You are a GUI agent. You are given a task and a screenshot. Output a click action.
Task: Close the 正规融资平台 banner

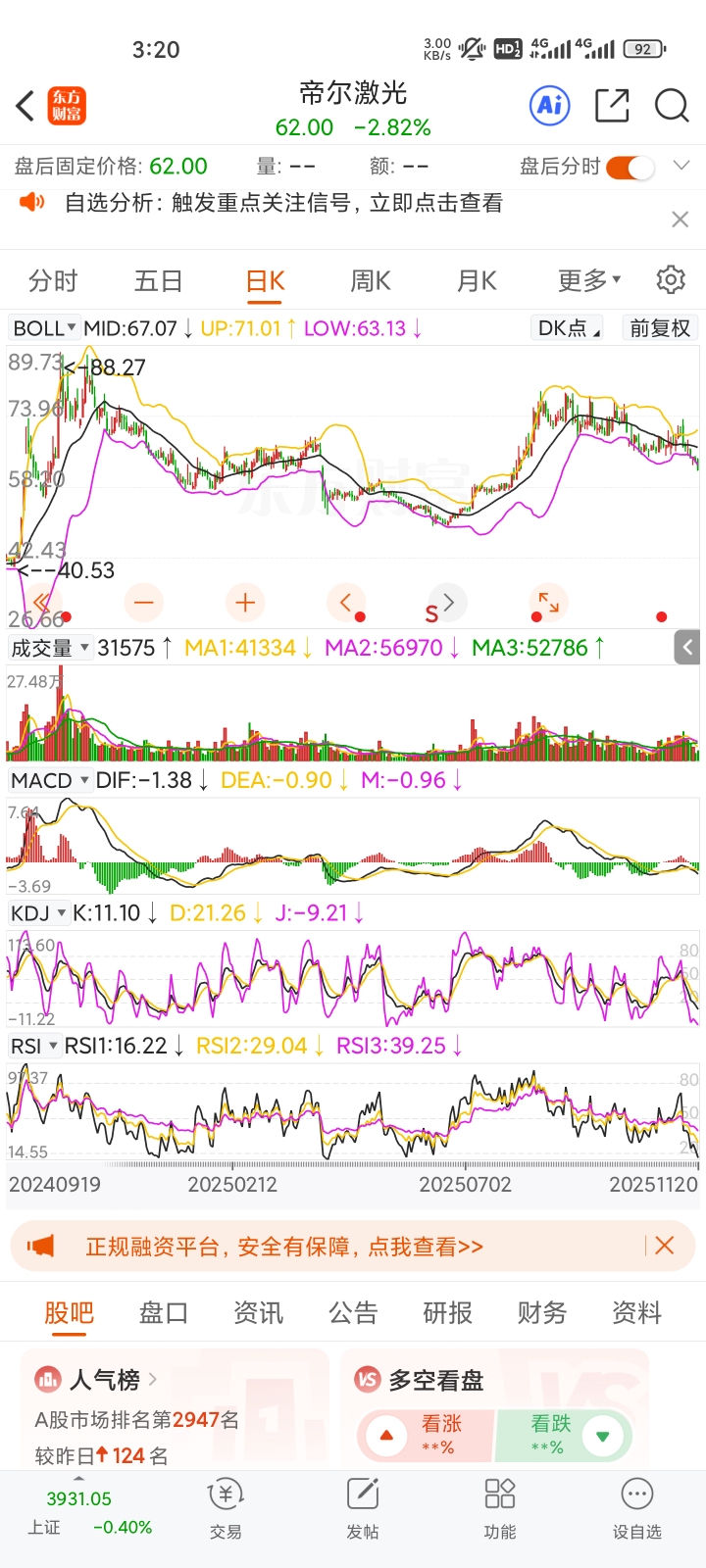[665, 1246]
